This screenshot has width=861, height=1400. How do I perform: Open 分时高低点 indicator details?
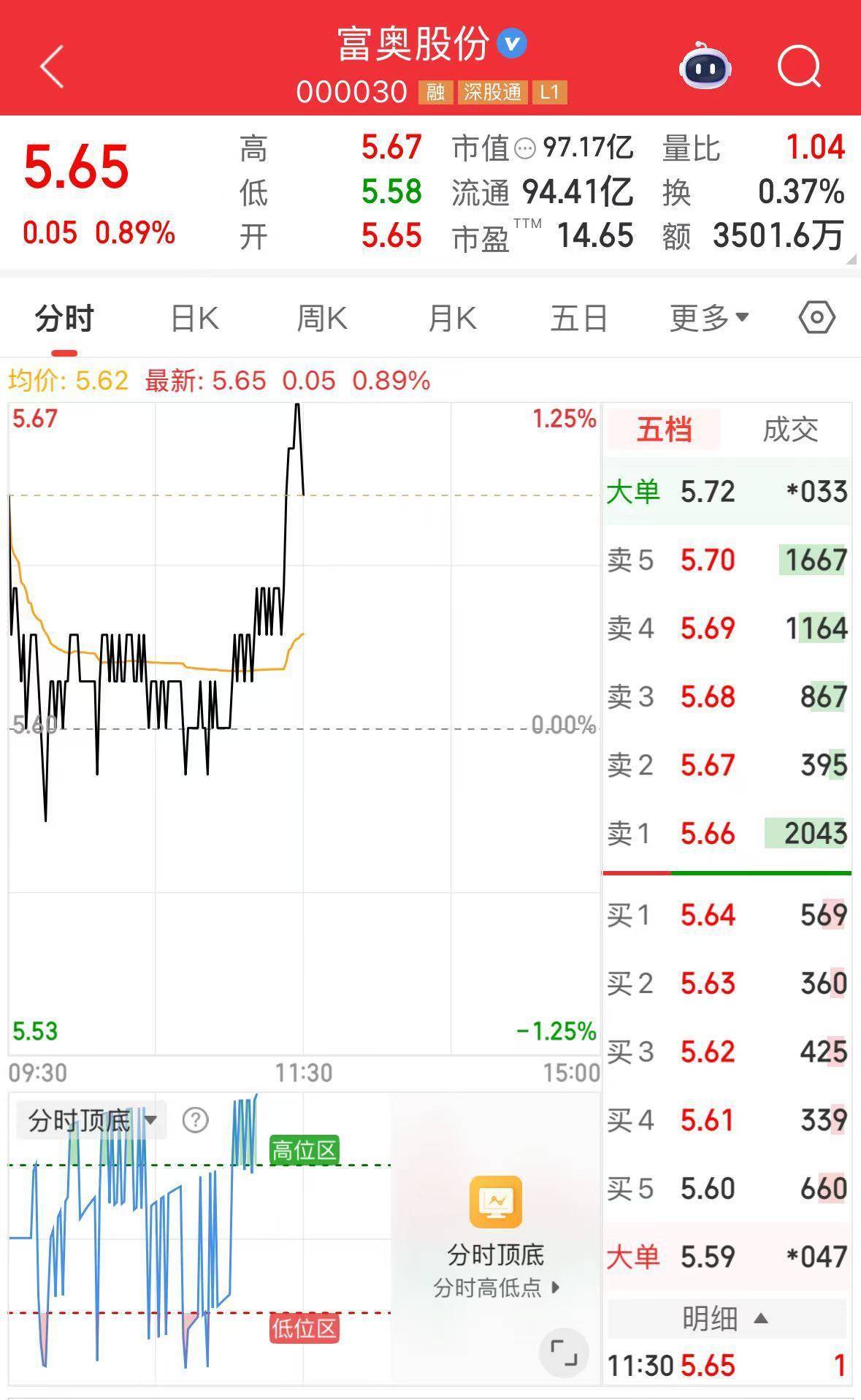point(497,1287)
